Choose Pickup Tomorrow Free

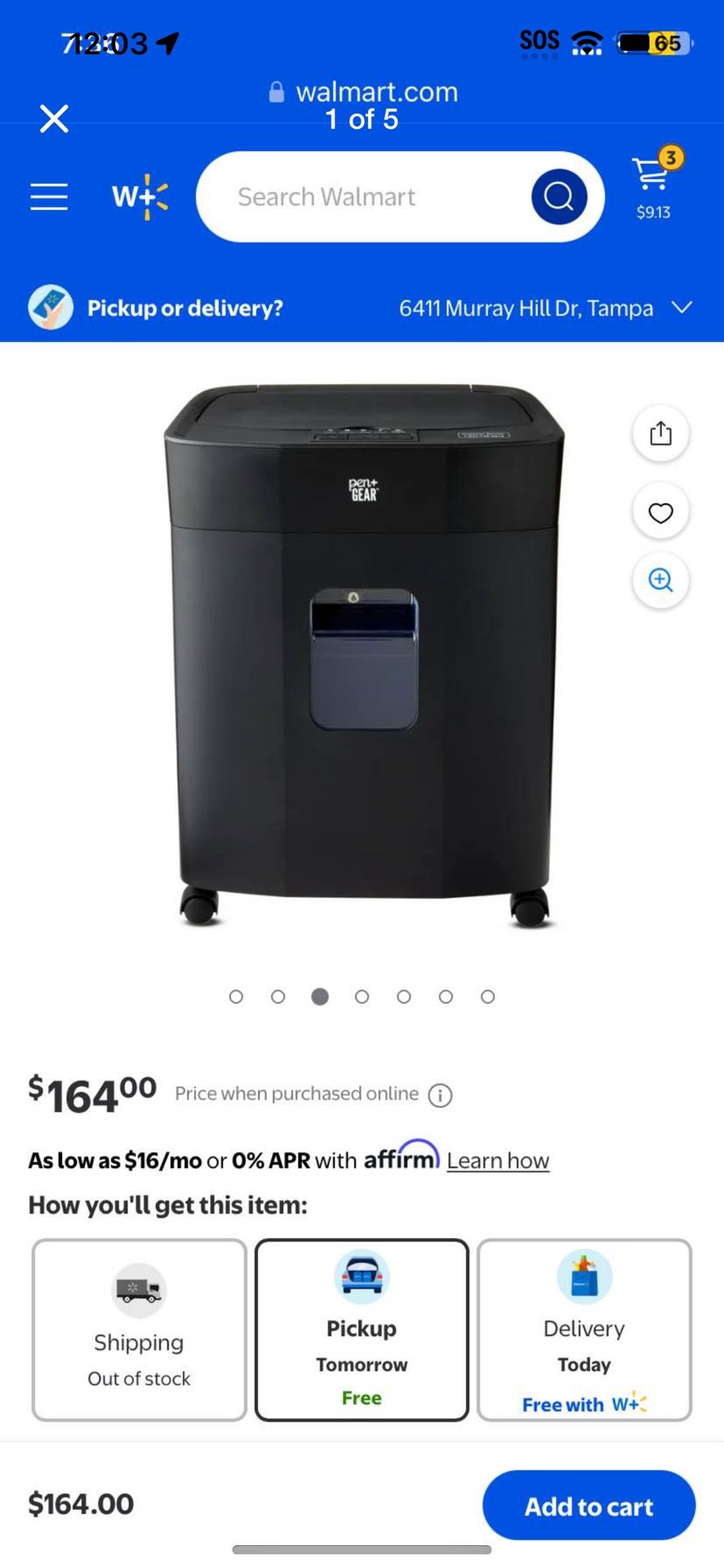362,1330
